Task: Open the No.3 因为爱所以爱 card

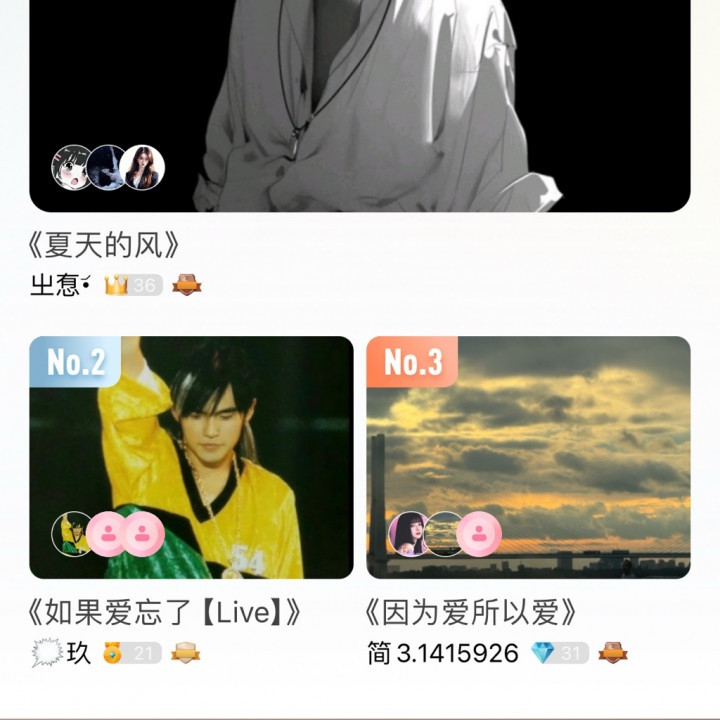Action: click(x=528, y=457)
